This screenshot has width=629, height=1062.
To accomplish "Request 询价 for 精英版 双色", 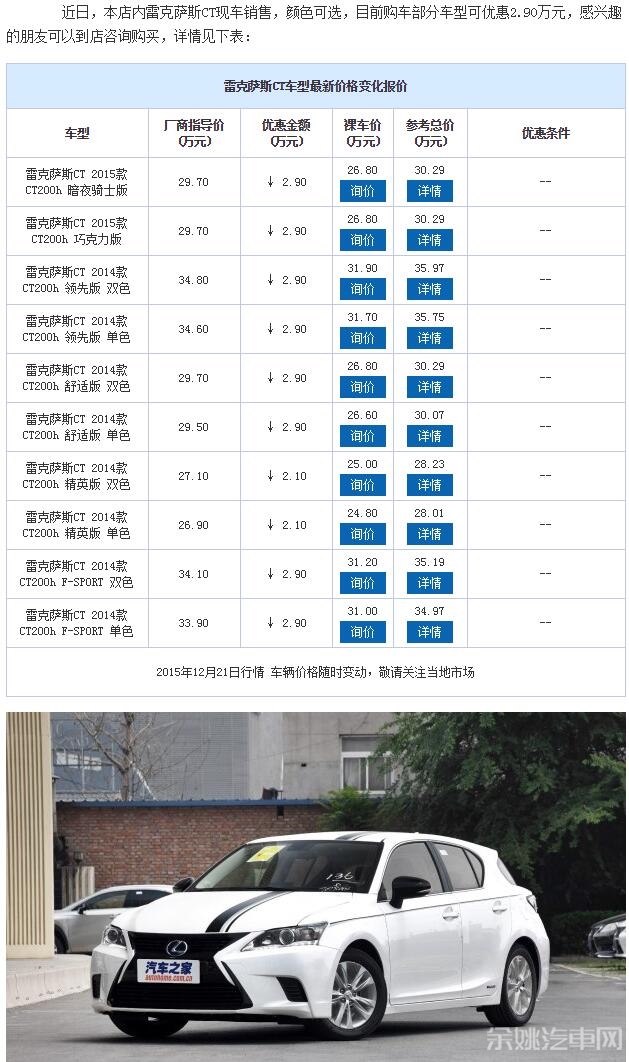I will (362, 485).
